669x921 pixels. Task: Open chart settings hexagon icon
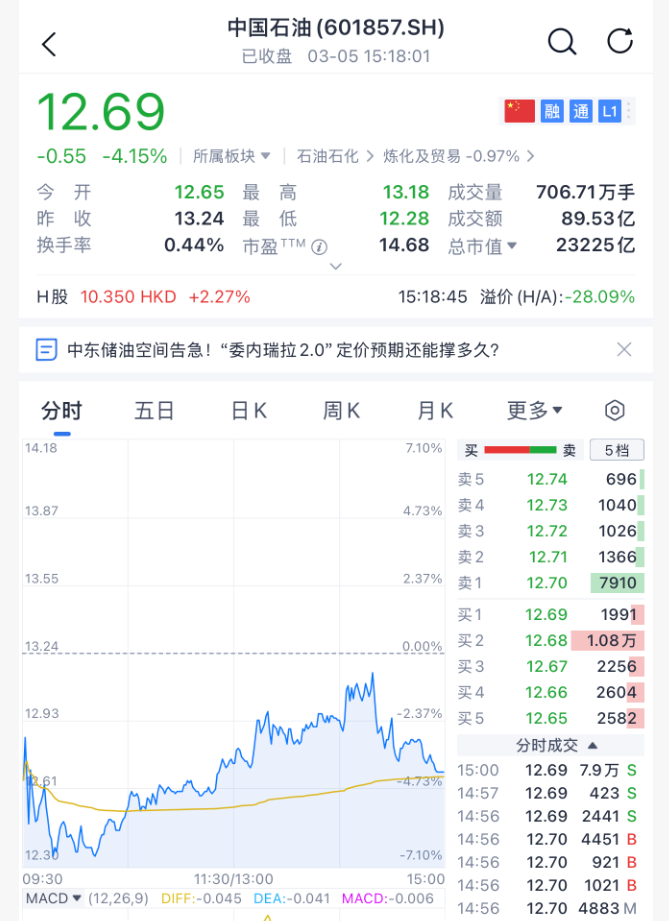[615, 410]
